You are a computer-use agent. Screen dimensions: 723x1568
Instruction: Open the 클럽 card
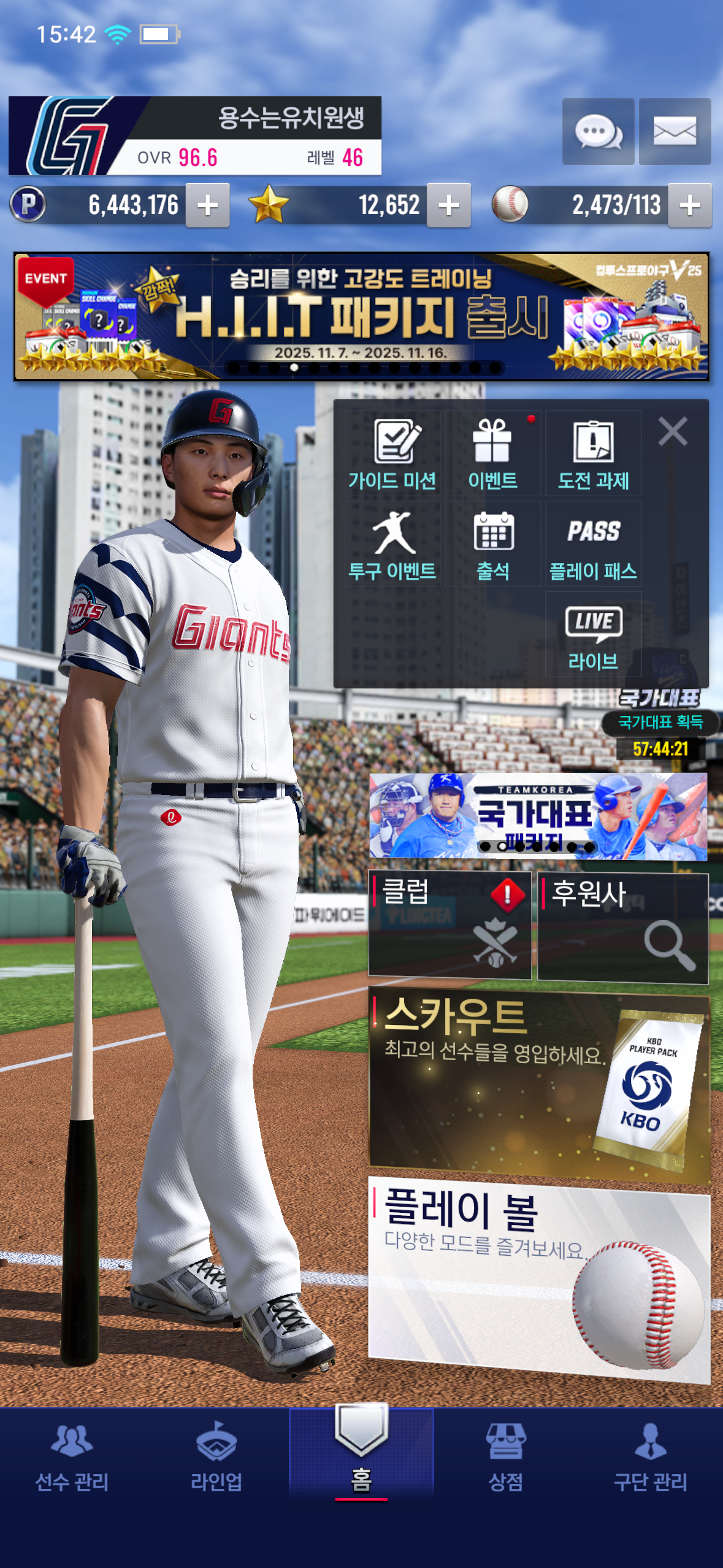click(449, 925)
